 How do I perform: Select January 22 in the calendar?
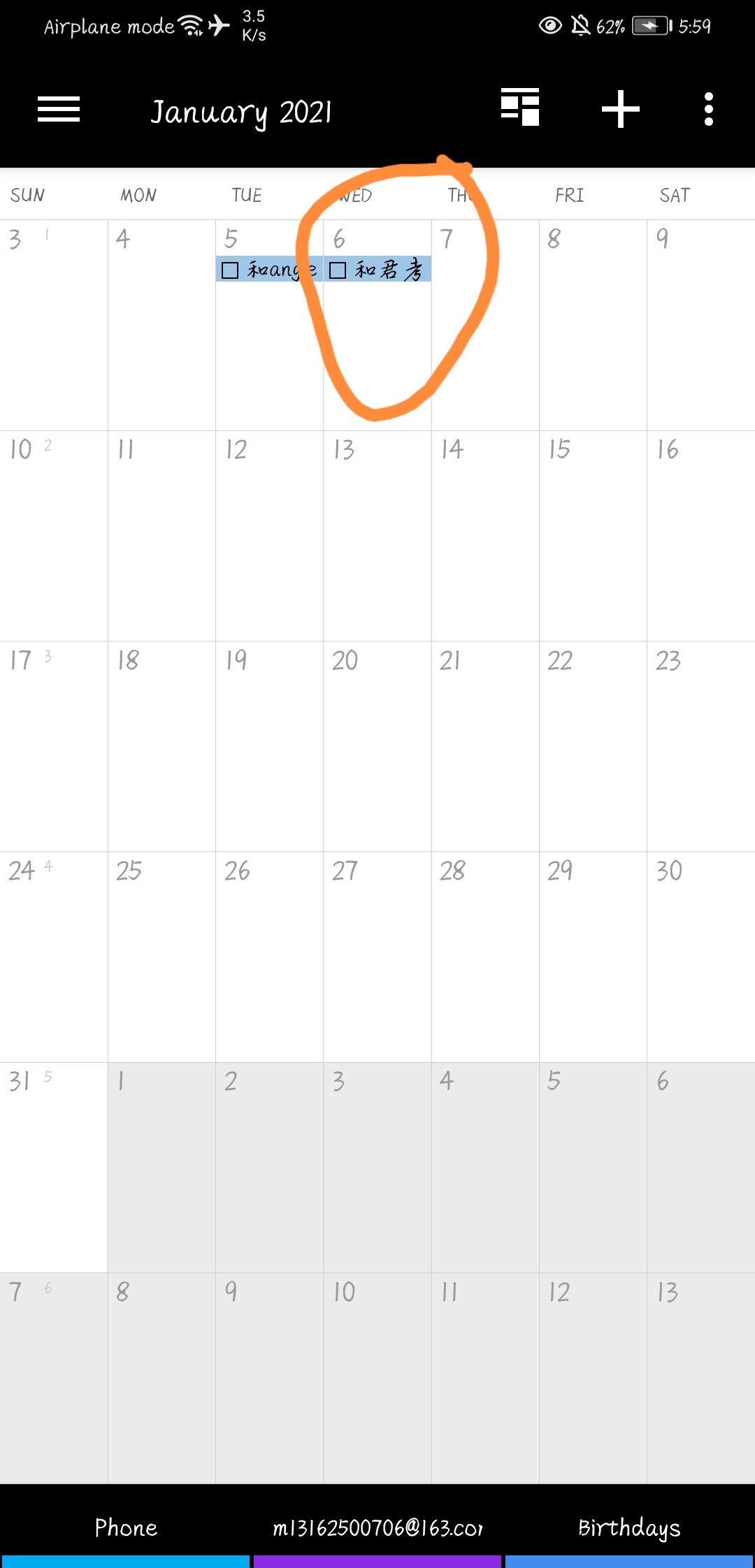coord(593,746)
